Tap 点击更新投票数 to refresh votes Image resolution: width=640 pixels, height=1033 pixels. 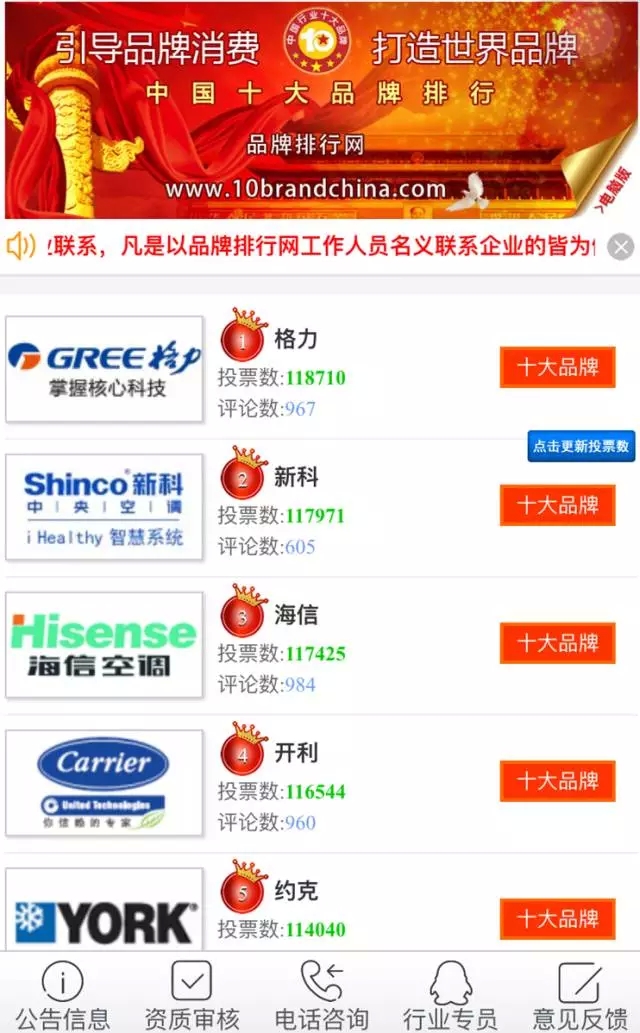581,446
